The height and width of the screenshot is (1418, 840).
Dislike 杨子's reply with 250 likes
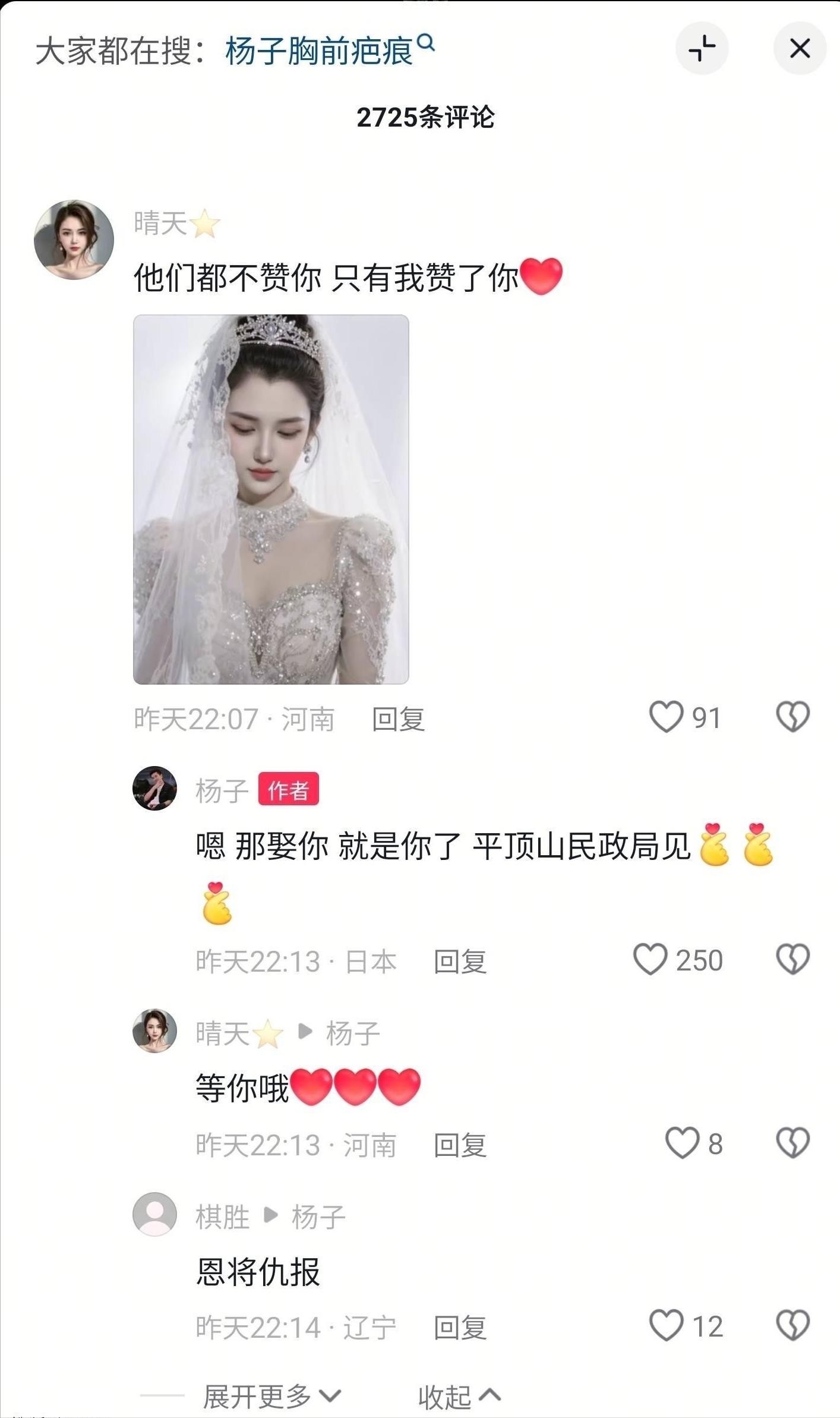click(793, 960)
